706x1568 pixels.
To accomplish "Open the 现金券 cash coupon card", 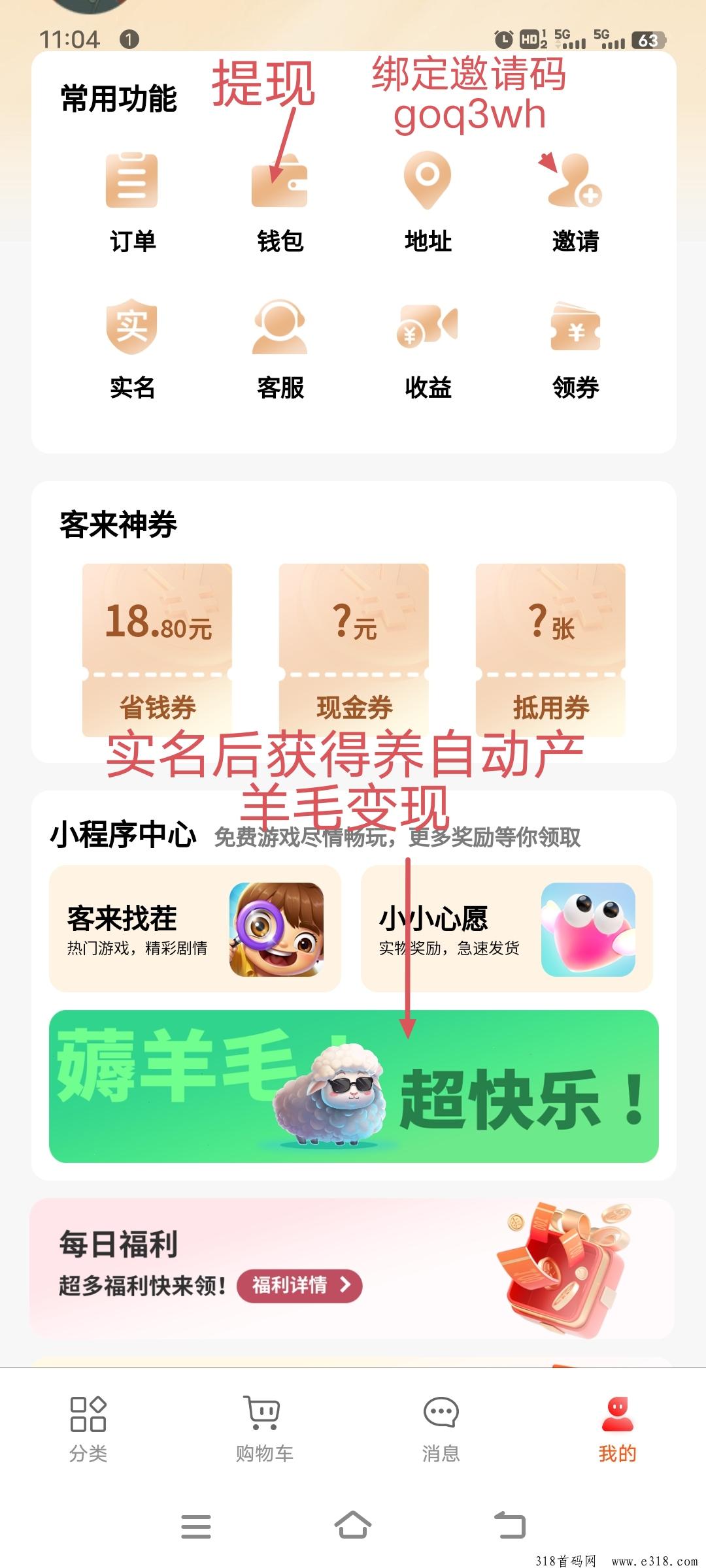I will [x=354, y=649].
